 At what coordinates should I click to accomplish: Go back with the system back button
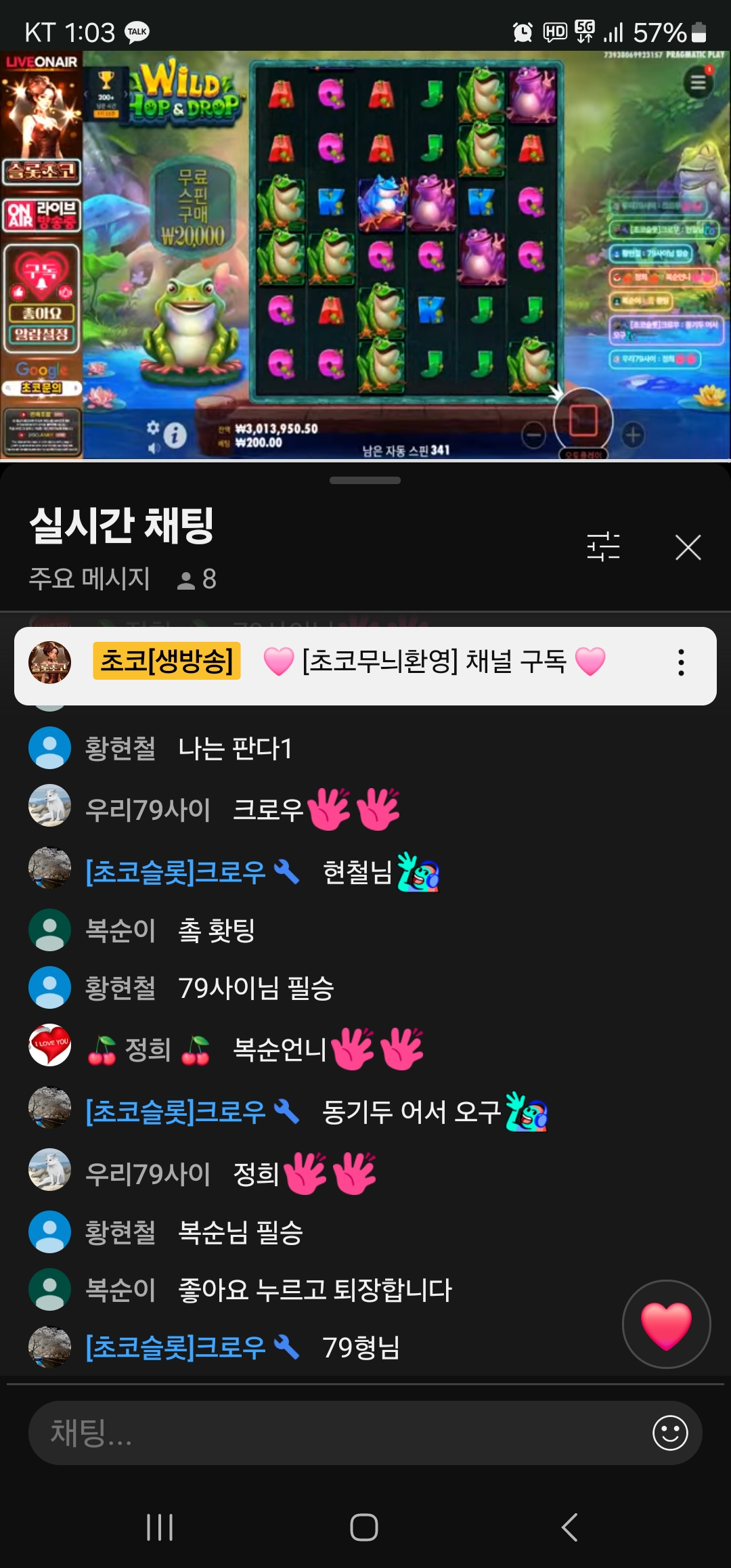pyautogui.click(x=569, y=1527)
